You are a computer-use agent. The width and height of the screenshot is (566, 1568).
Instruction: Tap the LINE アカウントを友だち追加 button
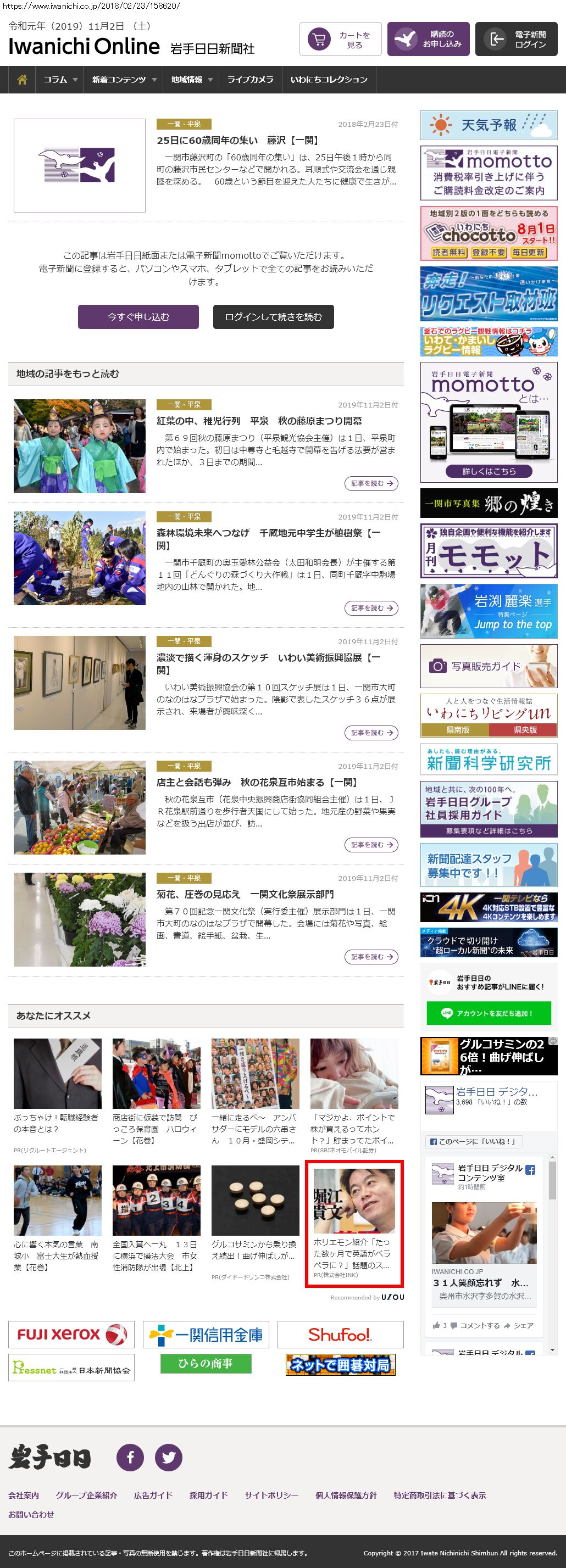pyautogui.click(x=489, y=1013)
